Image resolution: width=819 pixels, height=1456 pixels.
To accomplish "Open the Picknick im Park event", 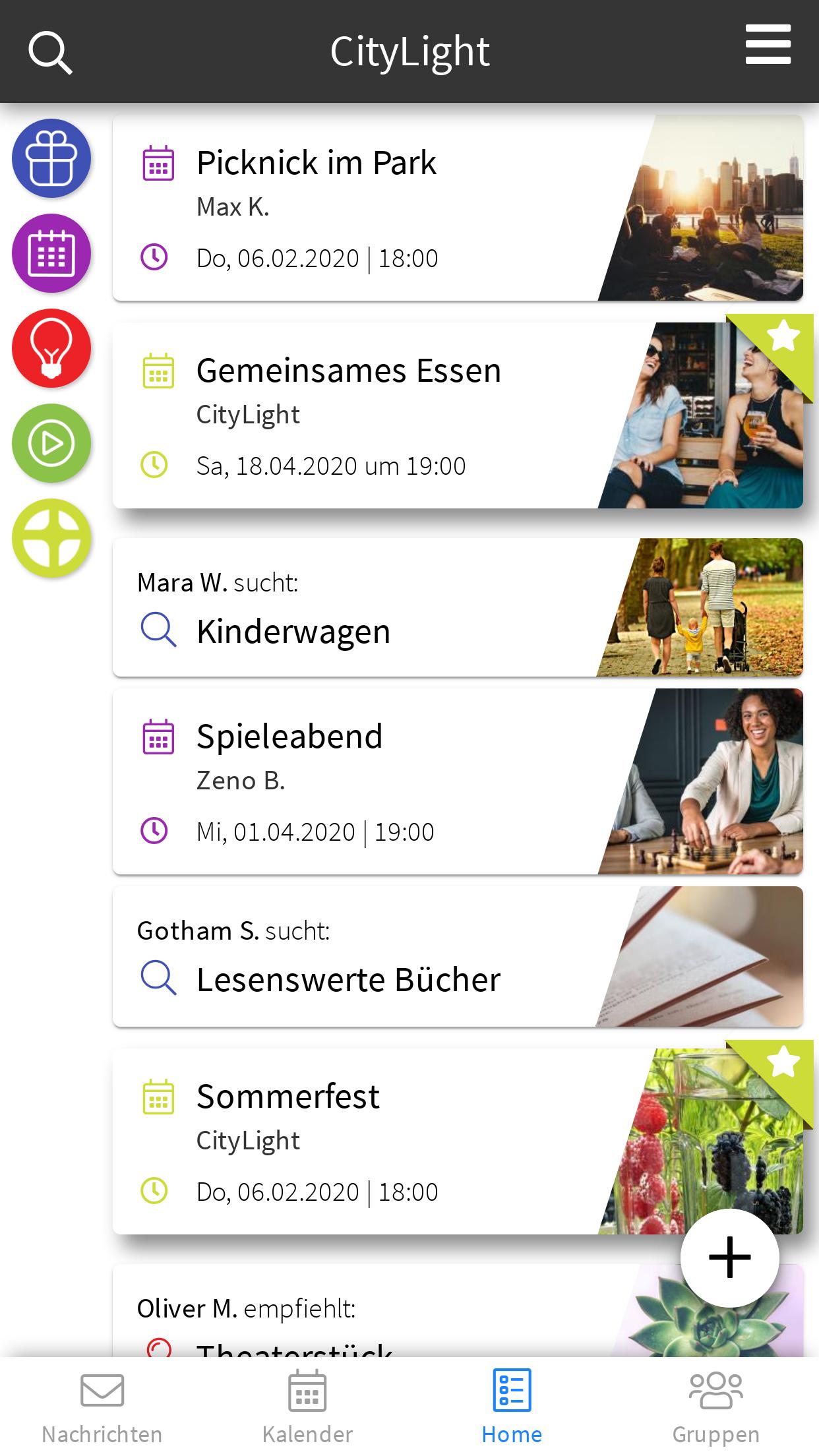I will pos(369,208).
